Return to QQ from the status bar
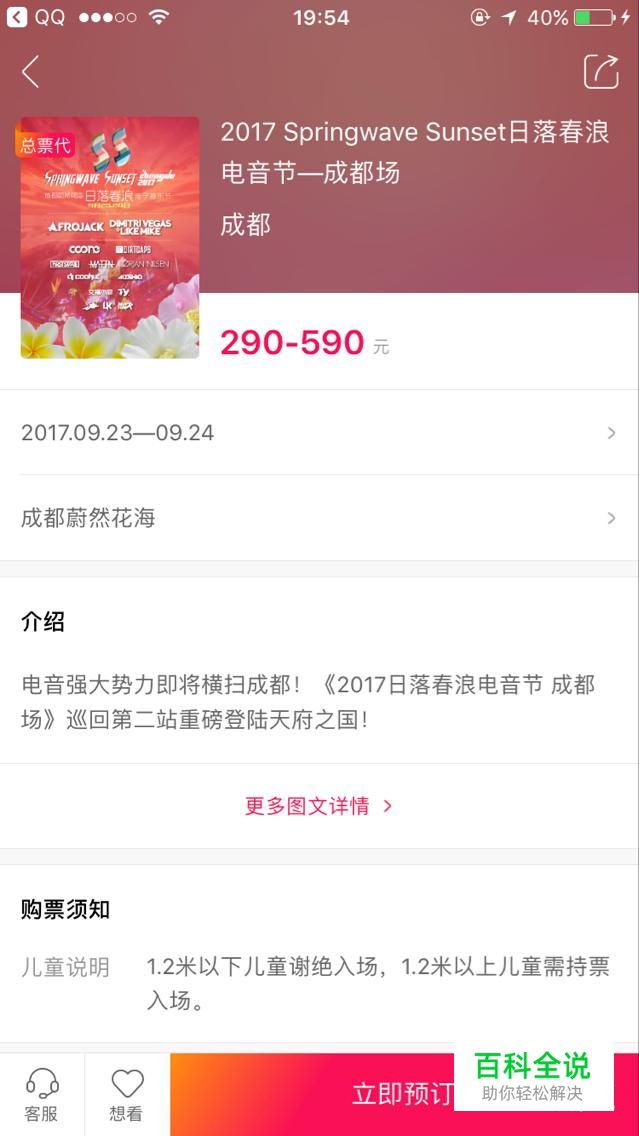The width and height of the screenshot is (639, 1136). point(36,17)
